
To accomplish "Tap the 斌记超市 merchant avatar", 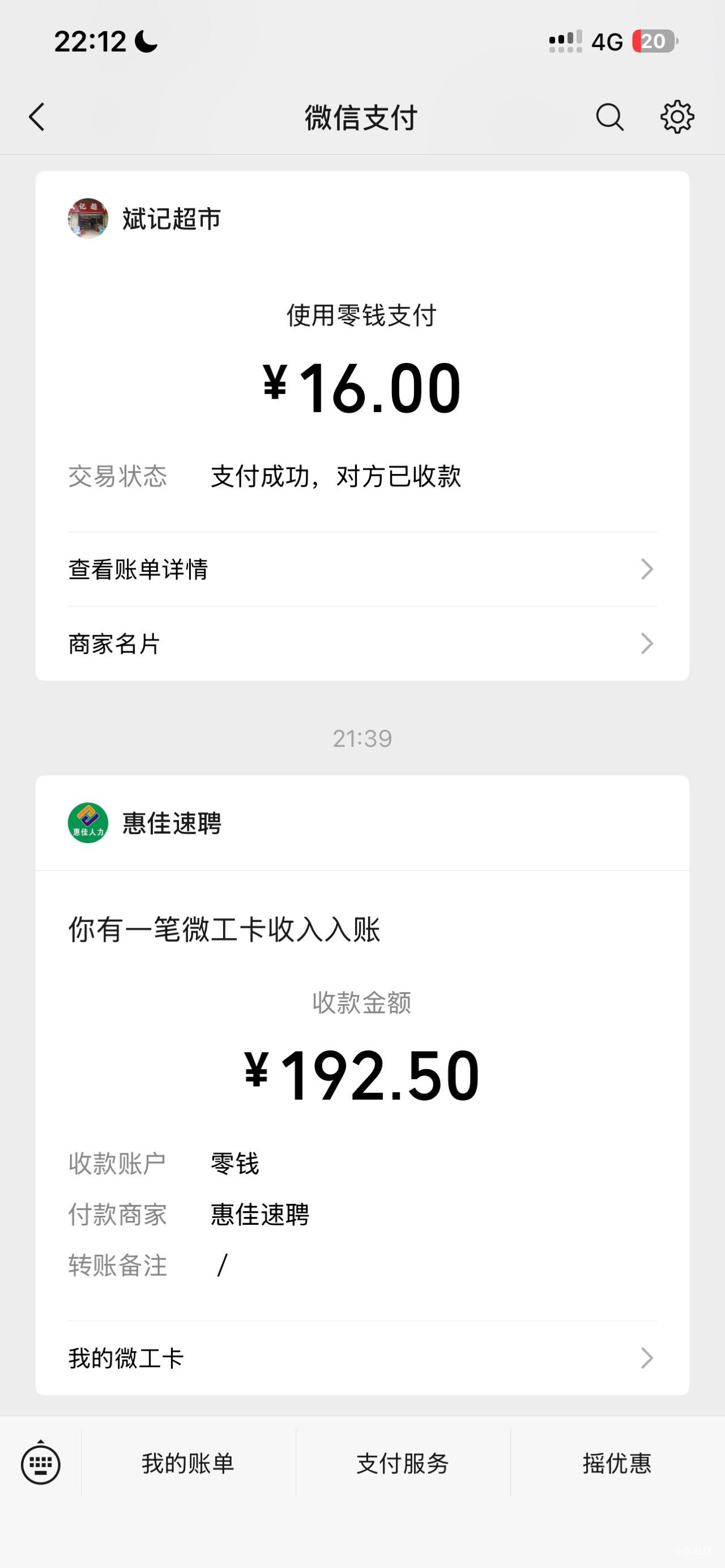I will tap(88, 219).
